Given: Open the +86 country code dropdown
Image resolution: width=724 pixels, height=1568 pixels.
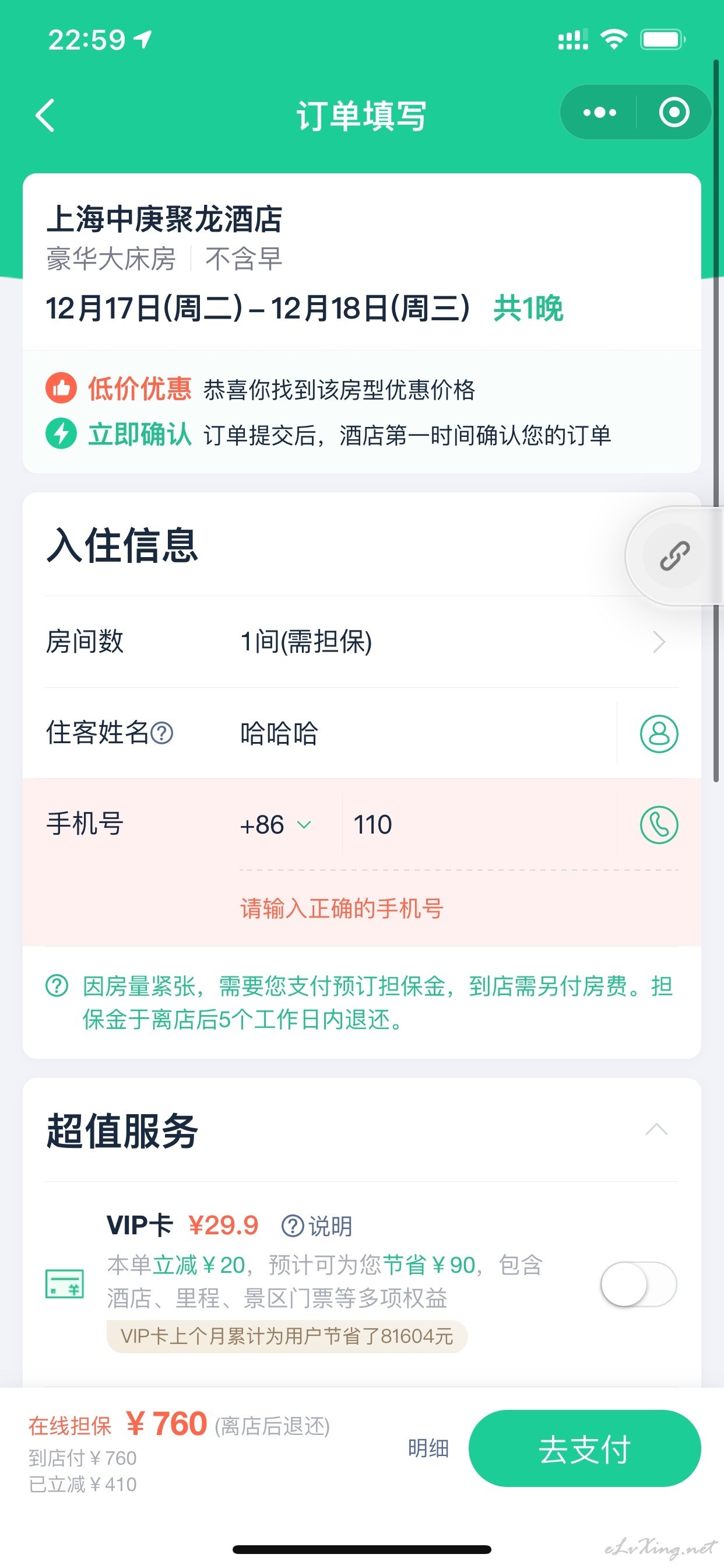Looking at the screenshot, I should point(276,825).
